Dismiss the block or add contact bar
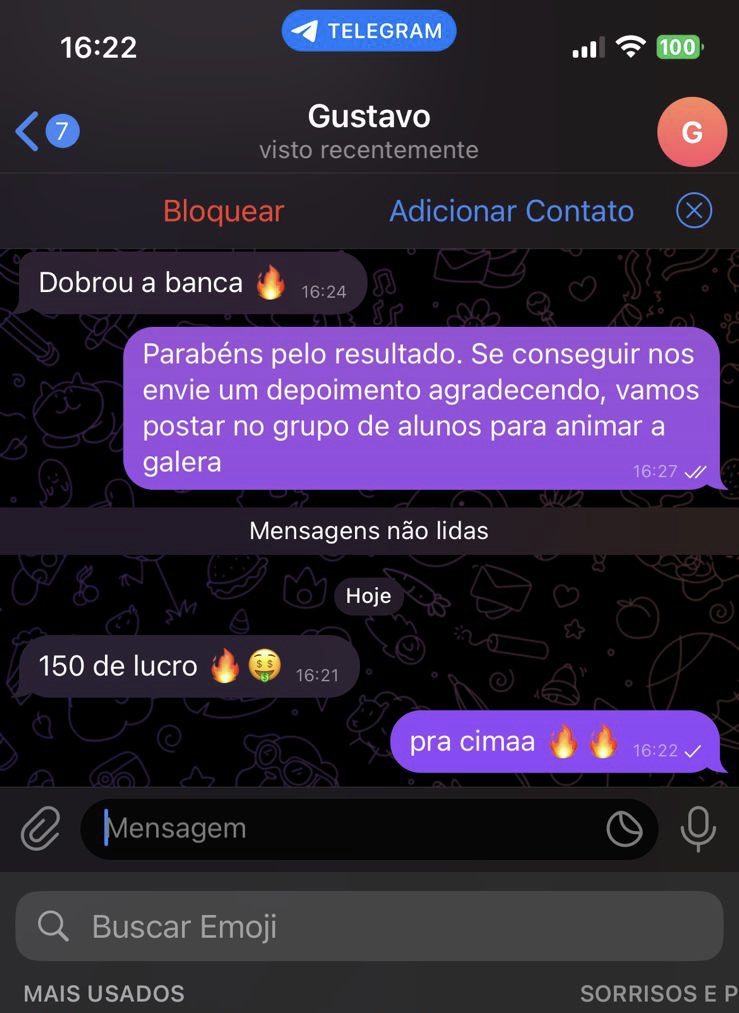Viewport: 739px width, 1013px height. (694, 211)
